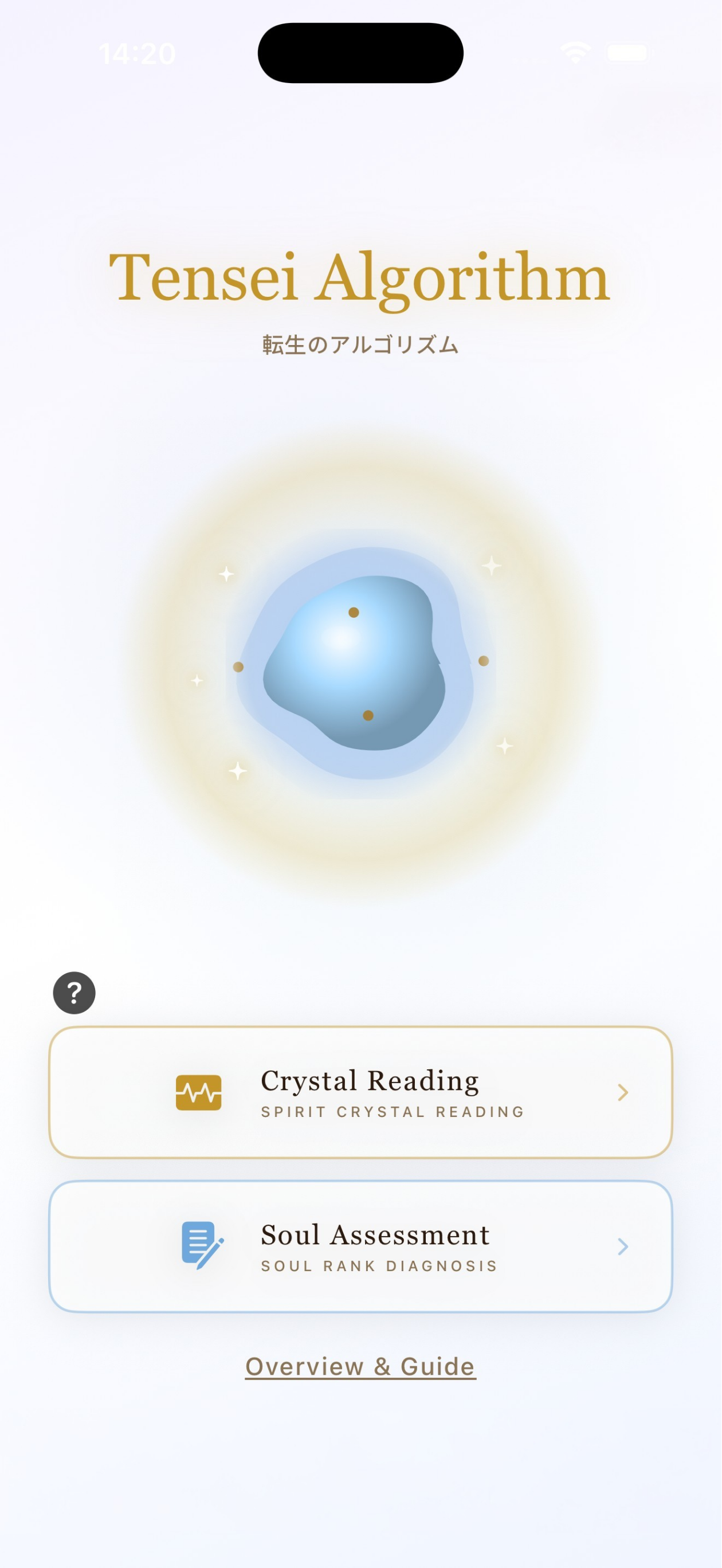Tap the question mark help icon
Image resolution: width=722 pixels, height=1568 pixels.
click(74, 993)
